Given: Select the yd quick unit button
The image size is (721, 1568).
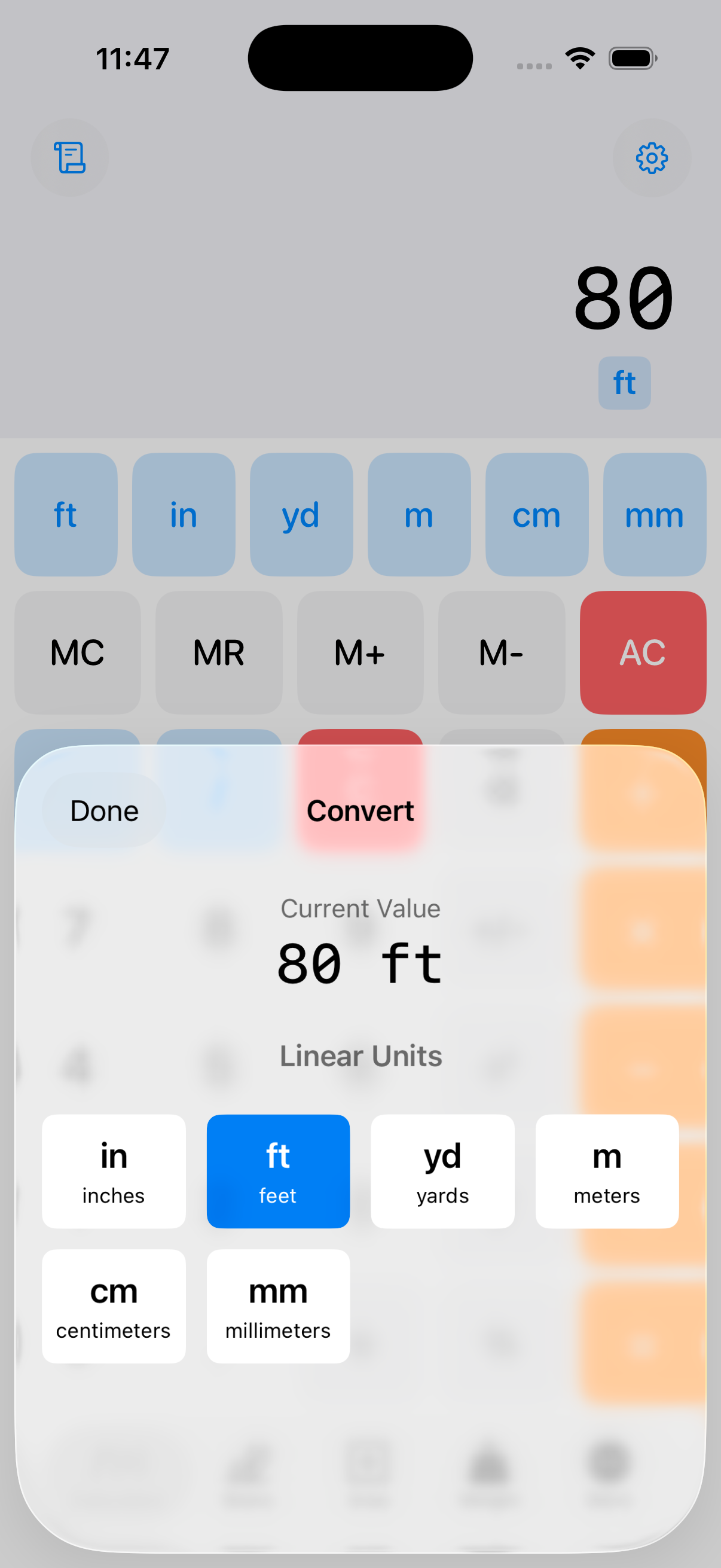Looking at the screenshot, I should click(302, 514).
